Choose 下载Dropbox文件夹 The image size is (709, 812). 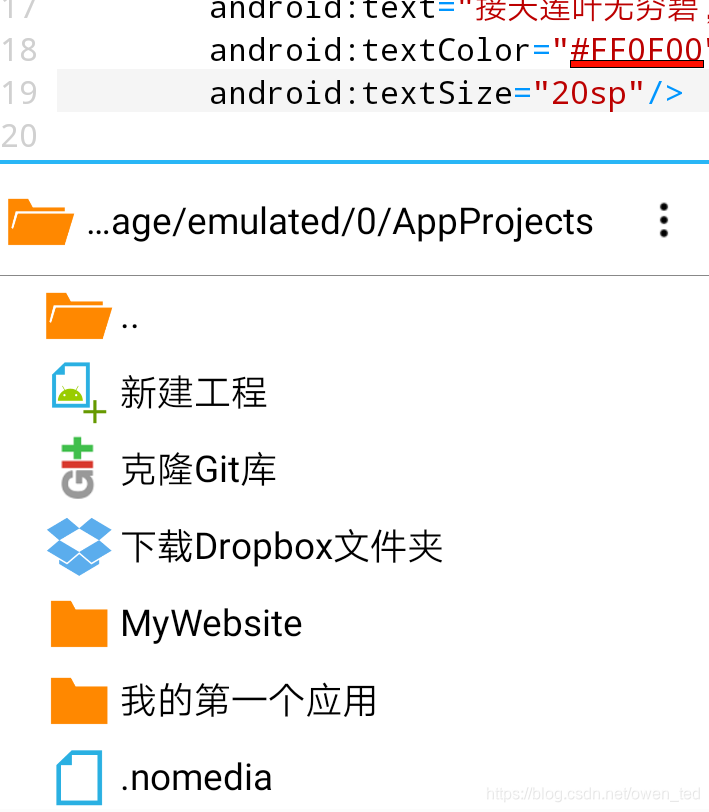281,546
